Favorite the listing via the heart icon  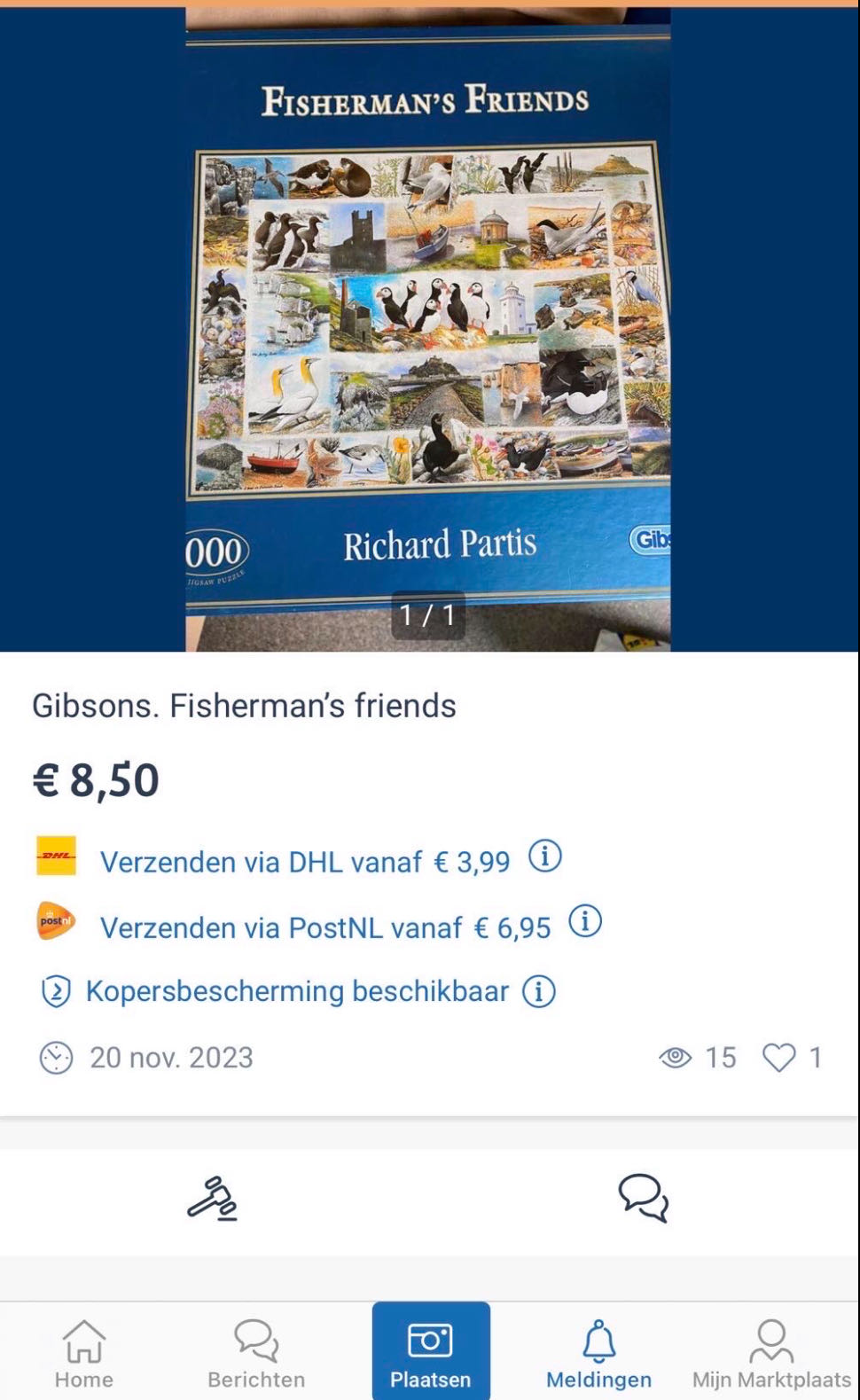click(x=782, y=1057)
